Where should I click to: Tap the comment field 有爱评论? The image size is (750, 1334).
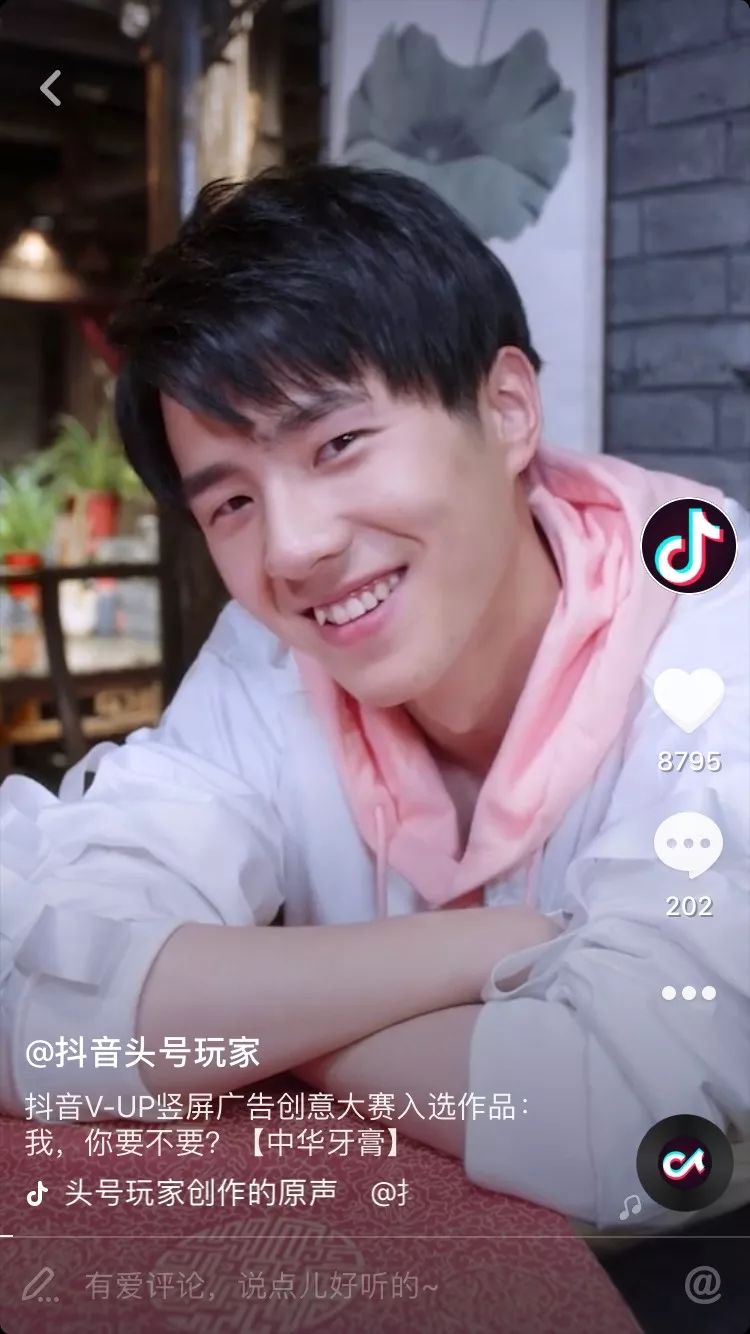click(x=260, y=1285)
